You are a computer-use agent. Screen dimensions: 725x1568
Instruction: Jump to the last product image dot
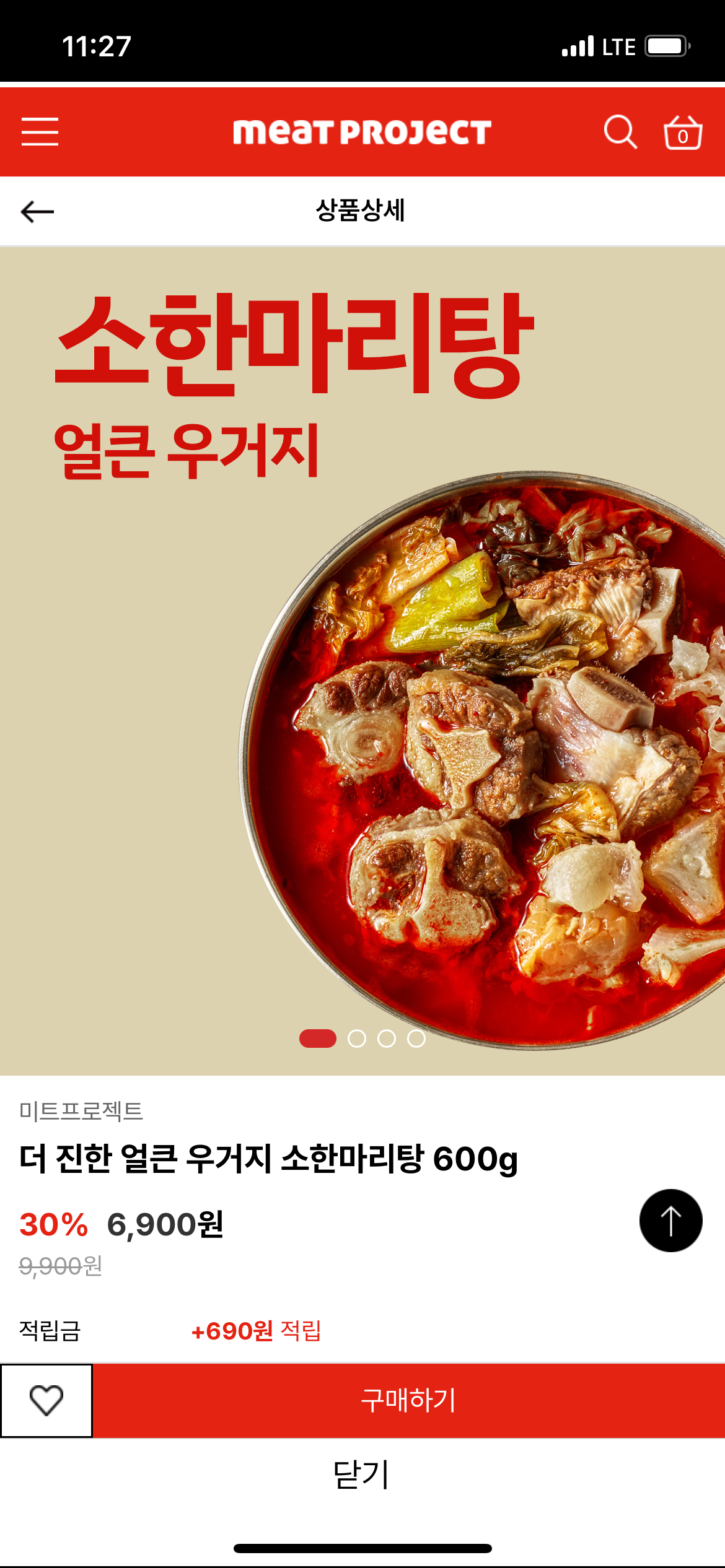pos(416,1039)
